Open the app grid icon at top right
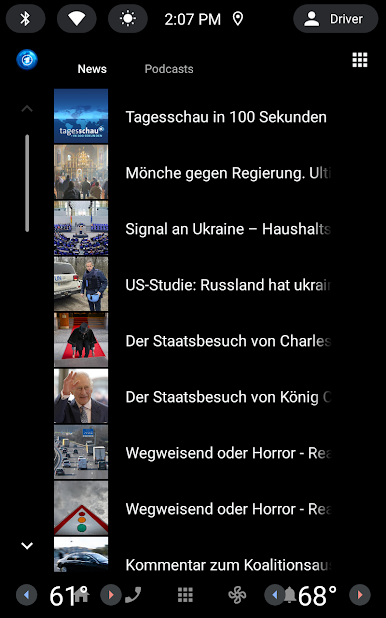The width and height of the screenshot is (386, 618). [360, 60]
